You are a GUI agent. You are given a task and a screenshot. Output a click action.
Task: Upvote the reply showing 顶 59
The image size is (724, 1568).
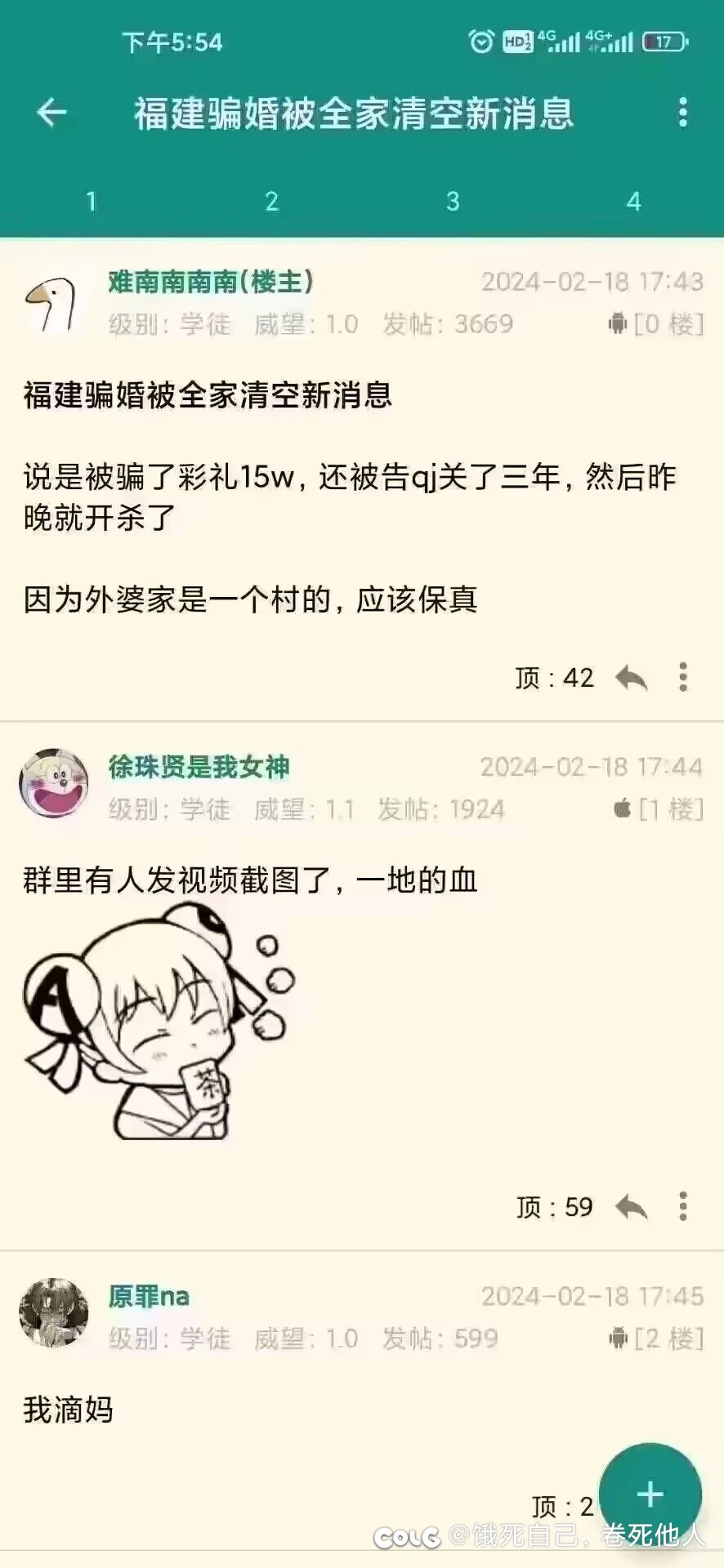[554, 1207]
